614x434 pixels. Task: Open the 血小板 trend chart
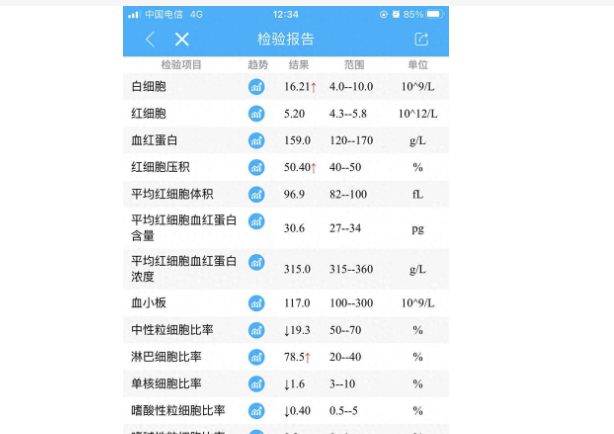tap(257, 302)
